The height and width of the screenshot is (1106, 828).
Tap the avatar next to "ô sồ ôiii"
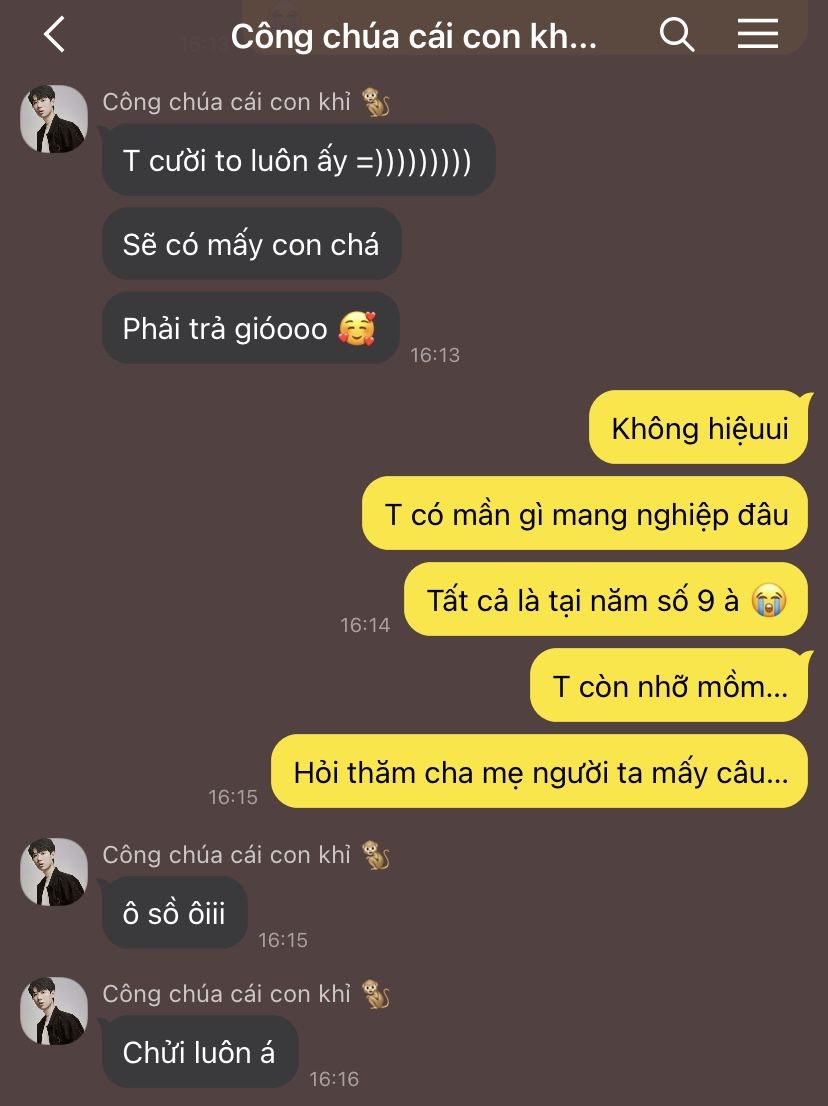click(x=54, y=872)
